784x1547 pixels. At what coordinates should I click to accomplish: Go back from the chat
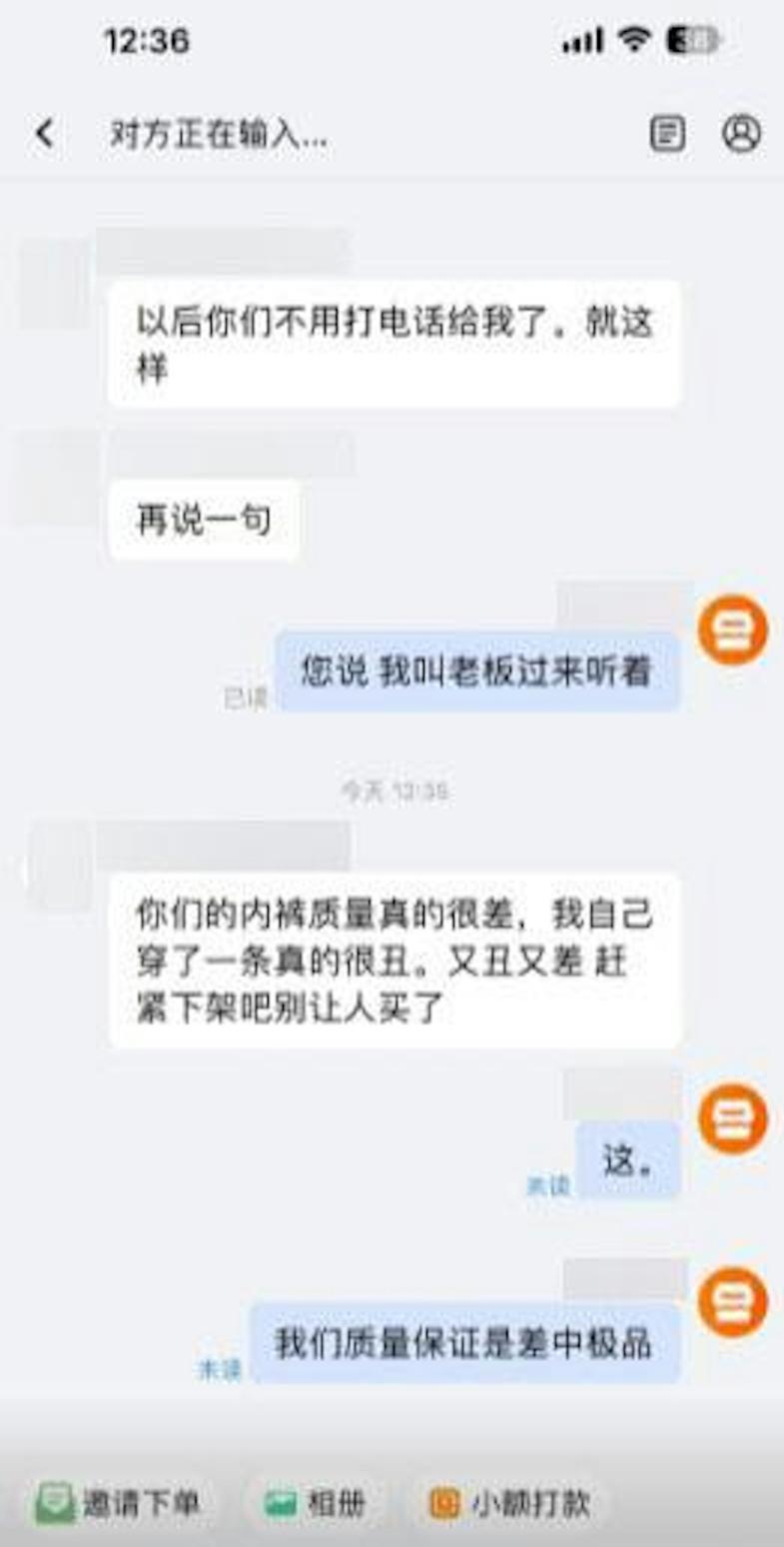click(x=44, y=134)
